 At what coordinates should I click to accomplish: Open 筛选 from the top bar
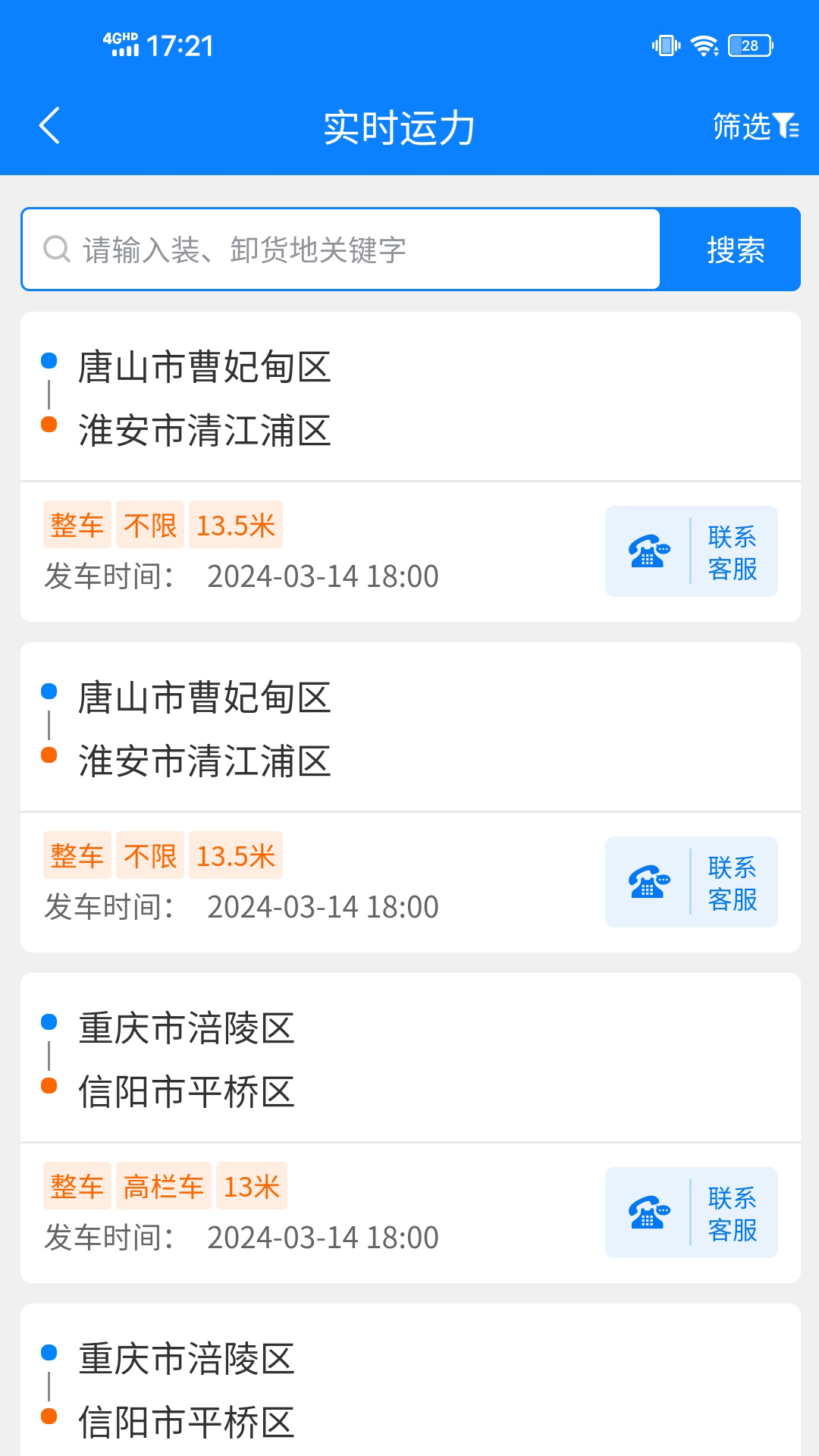(x=739, y=127)
